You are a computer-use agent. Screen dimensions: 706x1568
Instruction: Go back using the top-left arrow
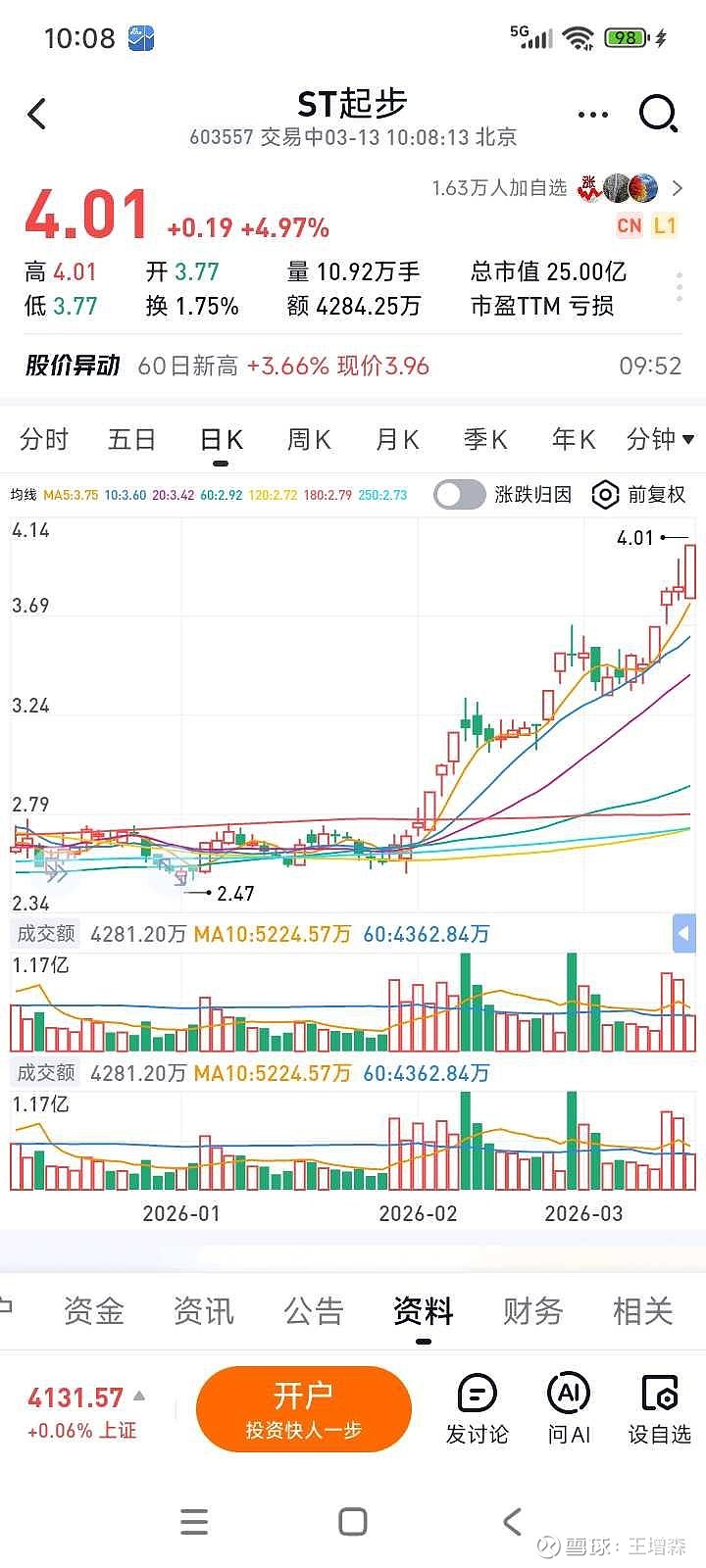coord(37,115)
